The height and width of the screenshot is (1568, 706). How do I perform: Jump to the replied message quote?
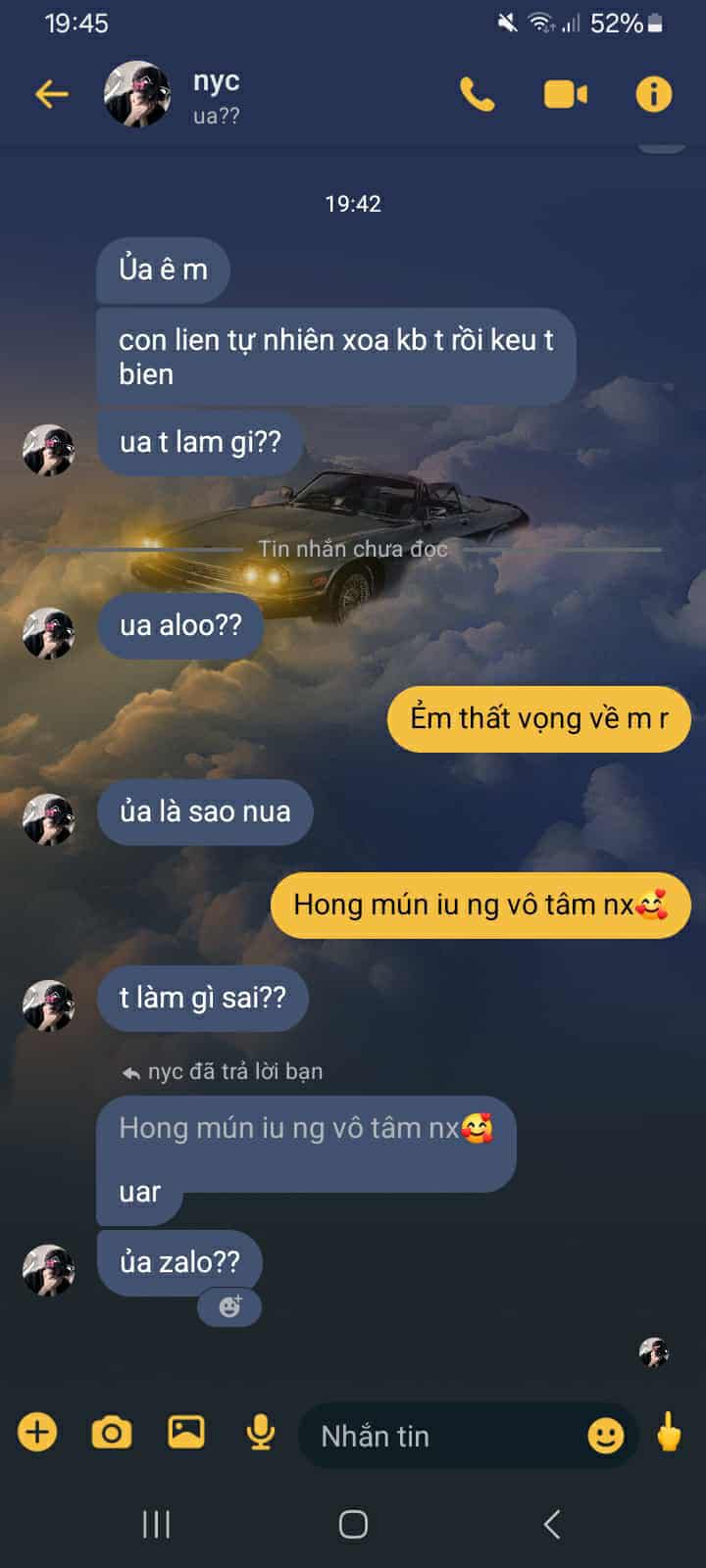point(304,1129)
